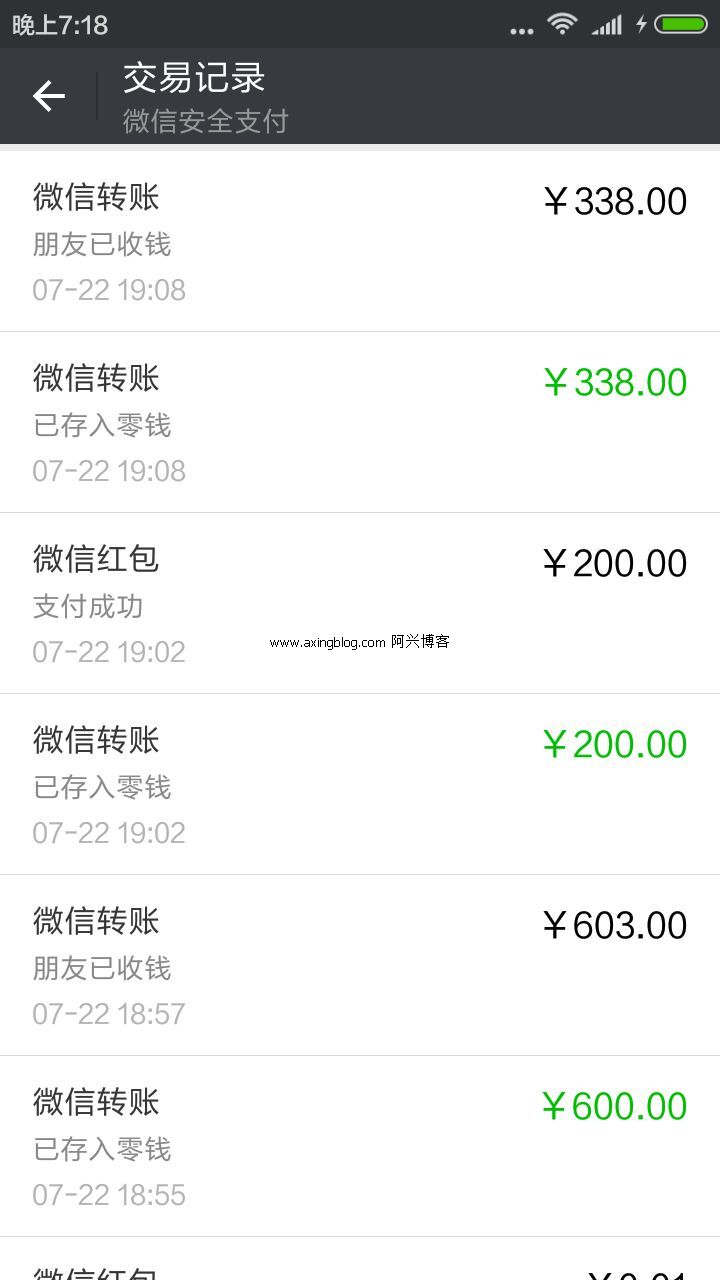
Task: Open the ¥338.00 transfer marked 朋友已收钱
Action: pos(360,241)
